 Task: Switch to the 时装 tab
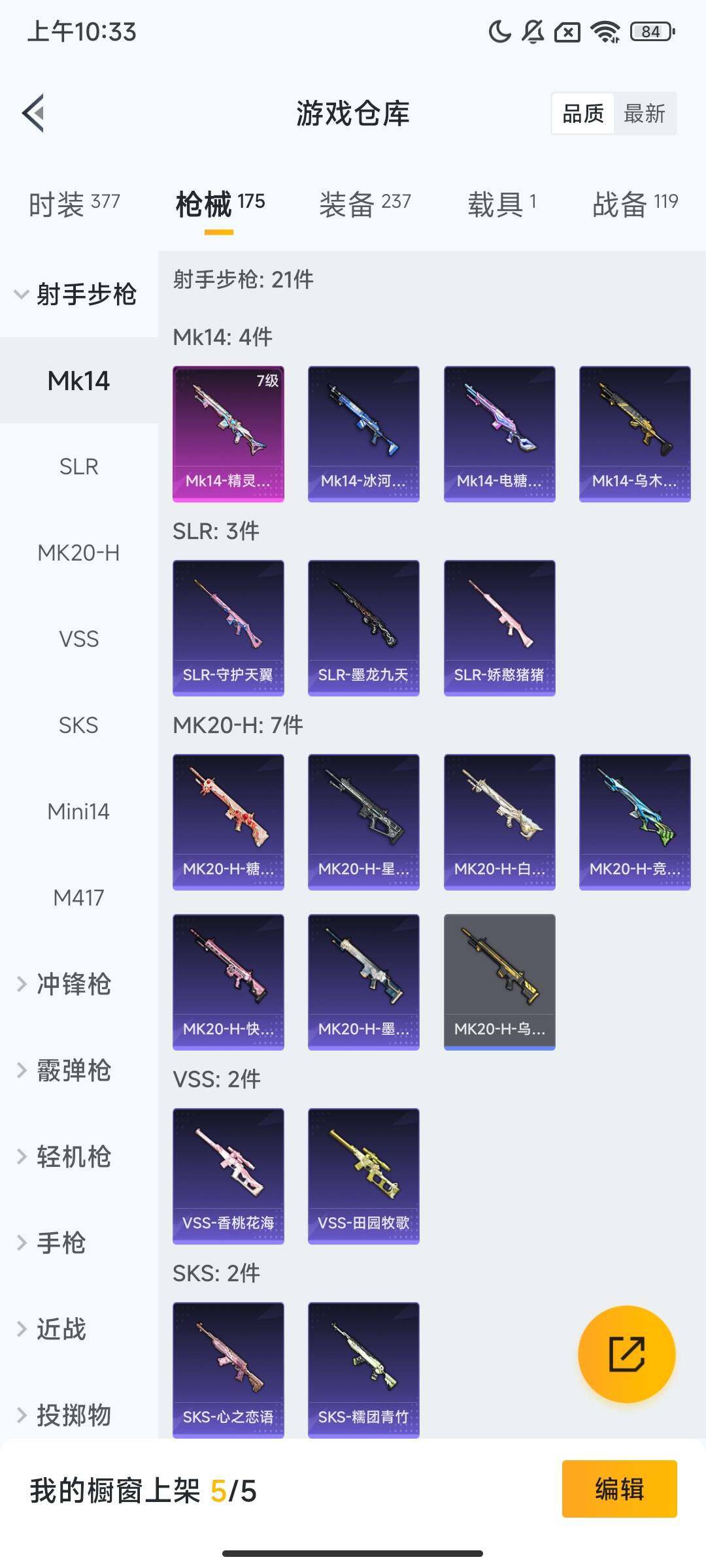(74, 204)
